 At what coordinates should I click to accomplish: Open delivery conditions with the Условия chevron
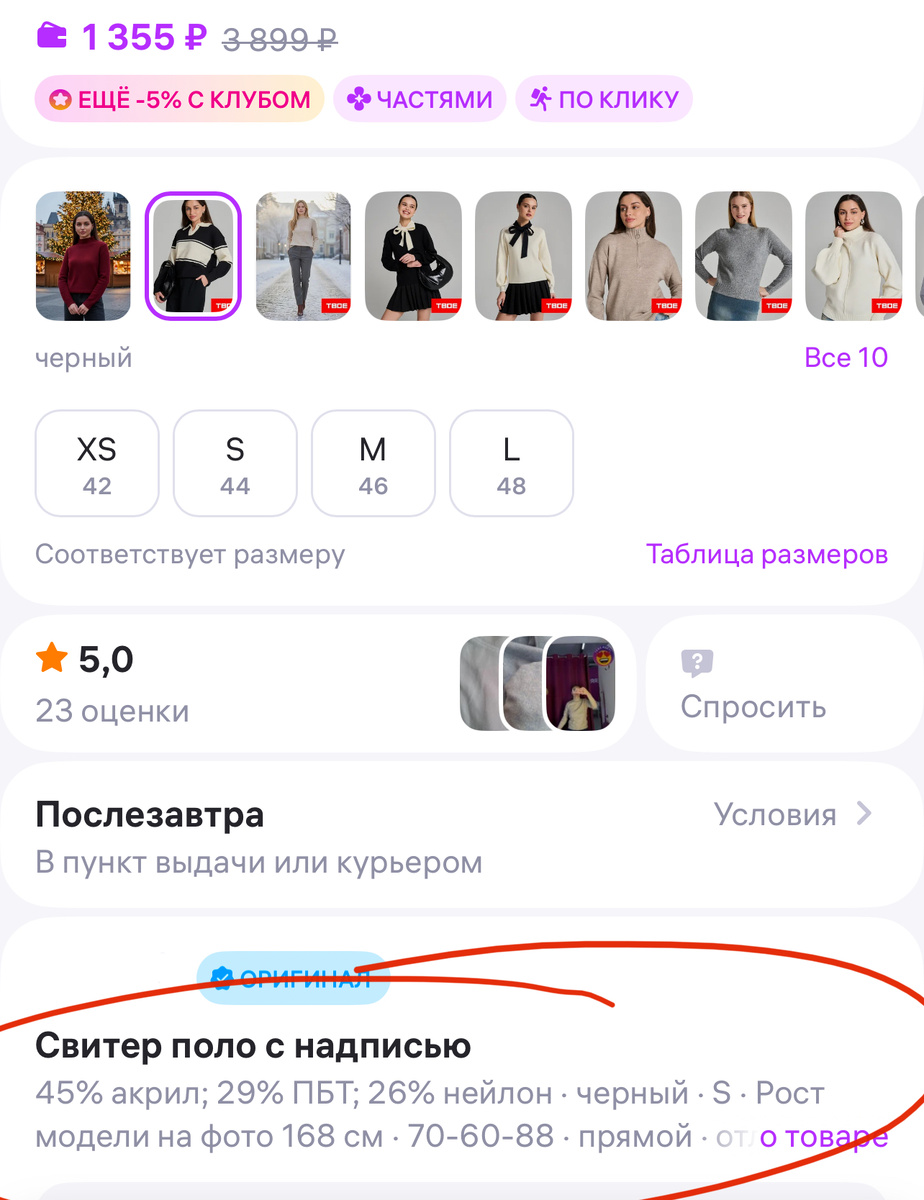point(864,815)
